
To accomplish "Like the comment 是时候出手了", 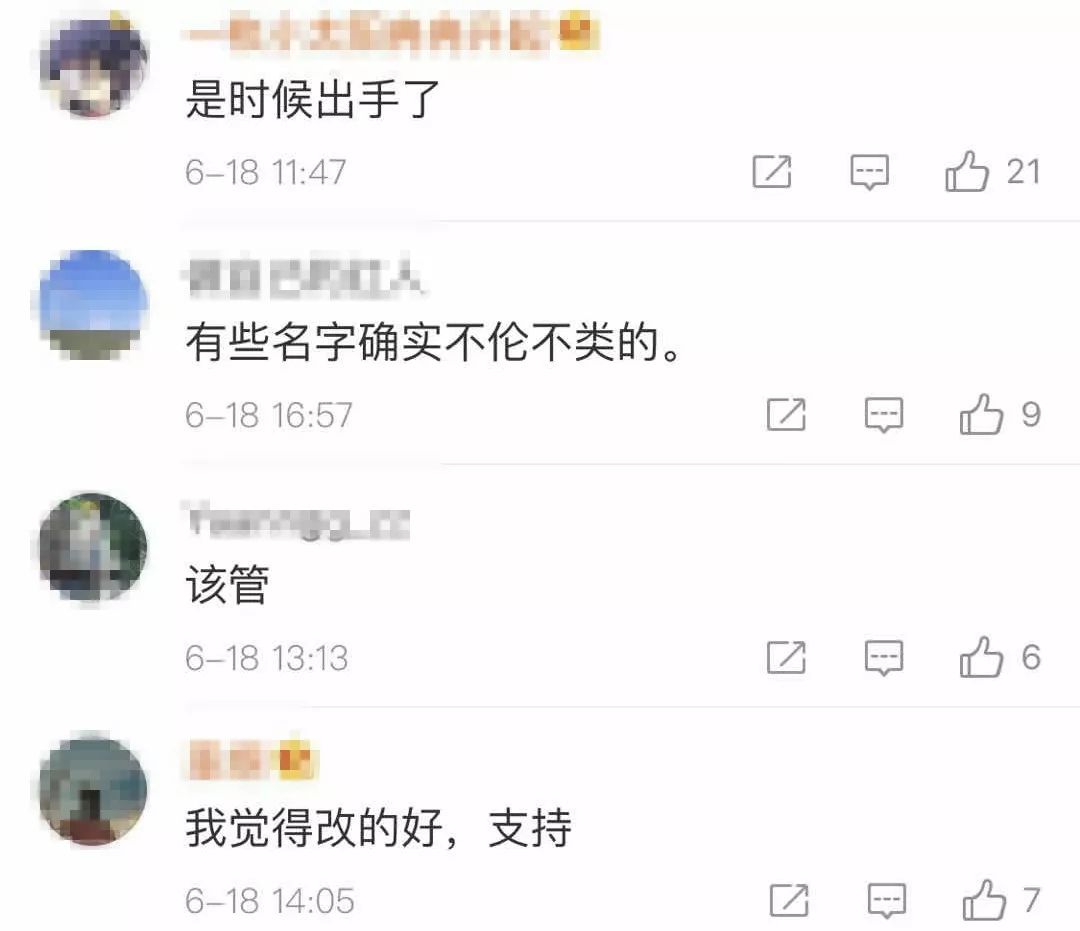I will (967, 173).
